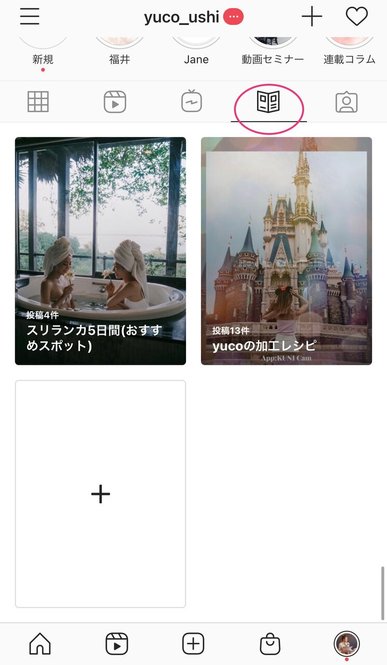Image resolution: width=387 pixels, height=665 pixels.
Task: Tap the plus icon to create content
Action: [x=312, y=17]
